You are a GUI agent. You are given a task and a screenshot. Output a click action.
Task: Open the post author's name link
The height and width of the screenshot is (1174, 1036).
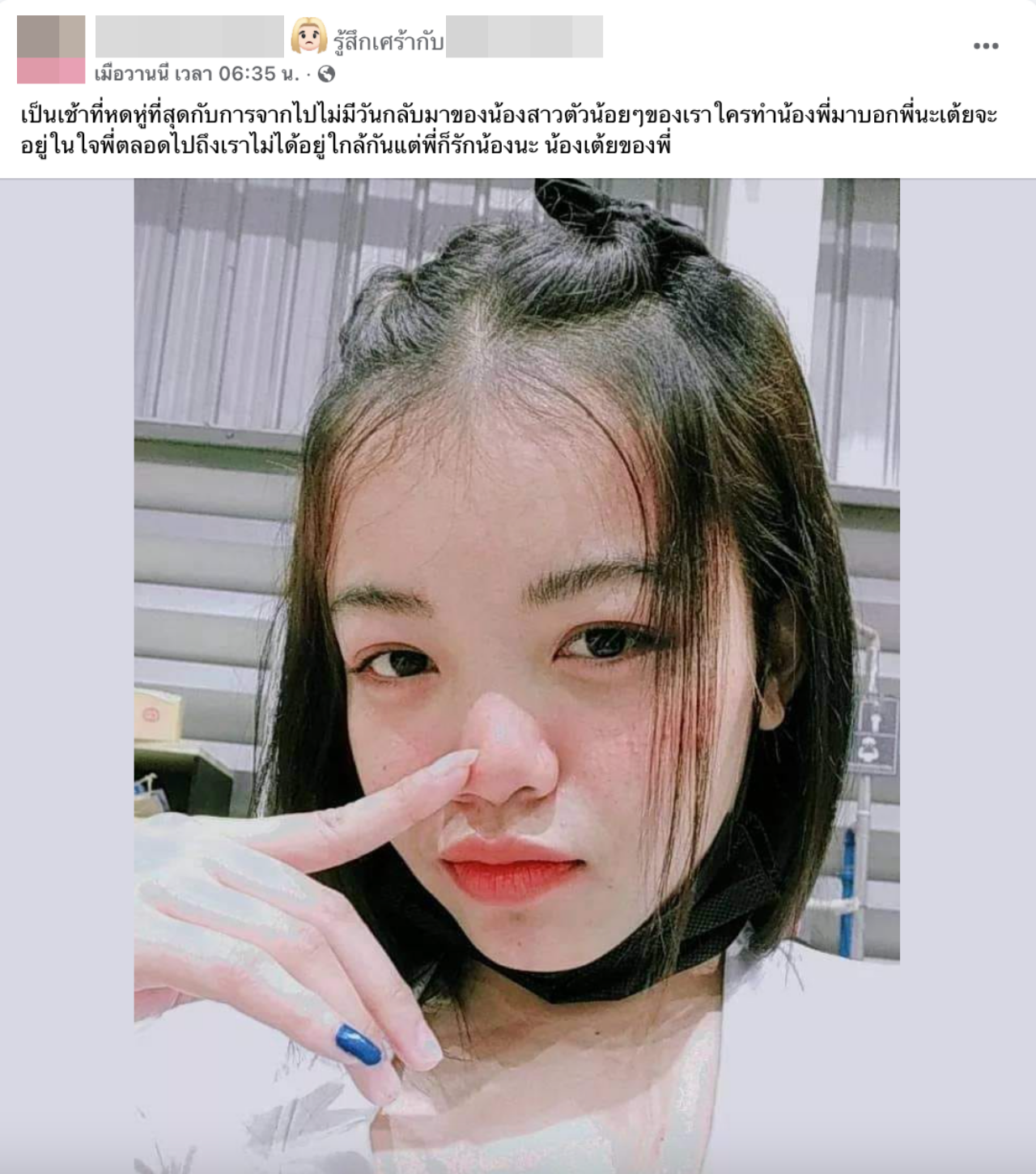point(189,36)
